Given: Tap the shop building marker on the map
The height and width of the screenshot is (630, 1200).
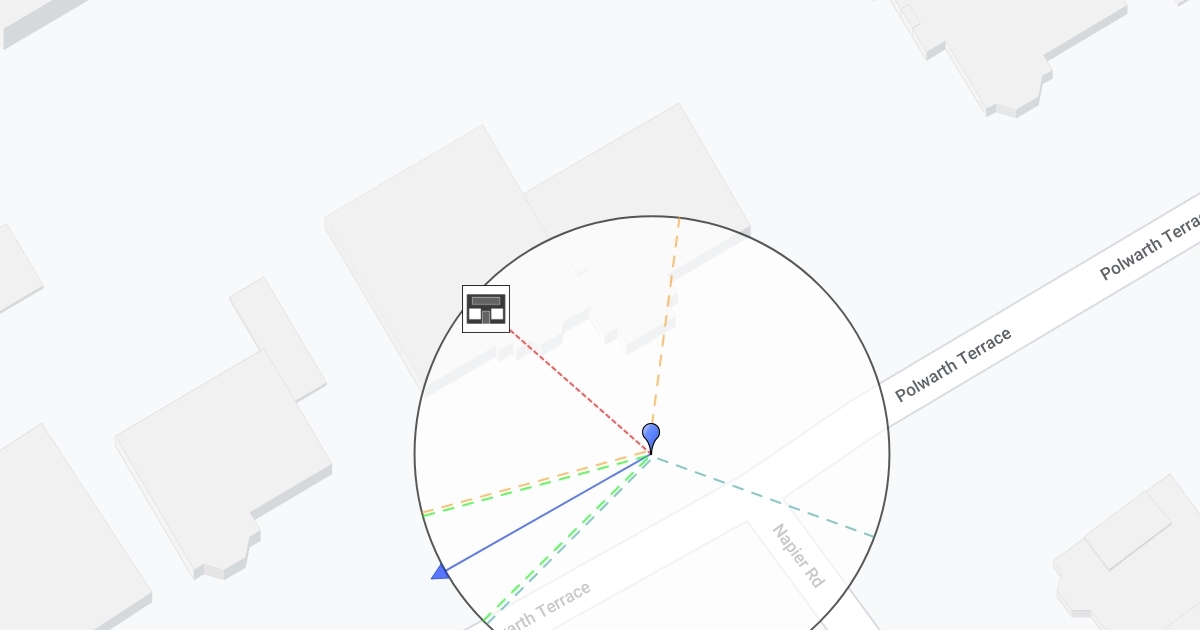Looking at the screenshot, I should point(486,309).
